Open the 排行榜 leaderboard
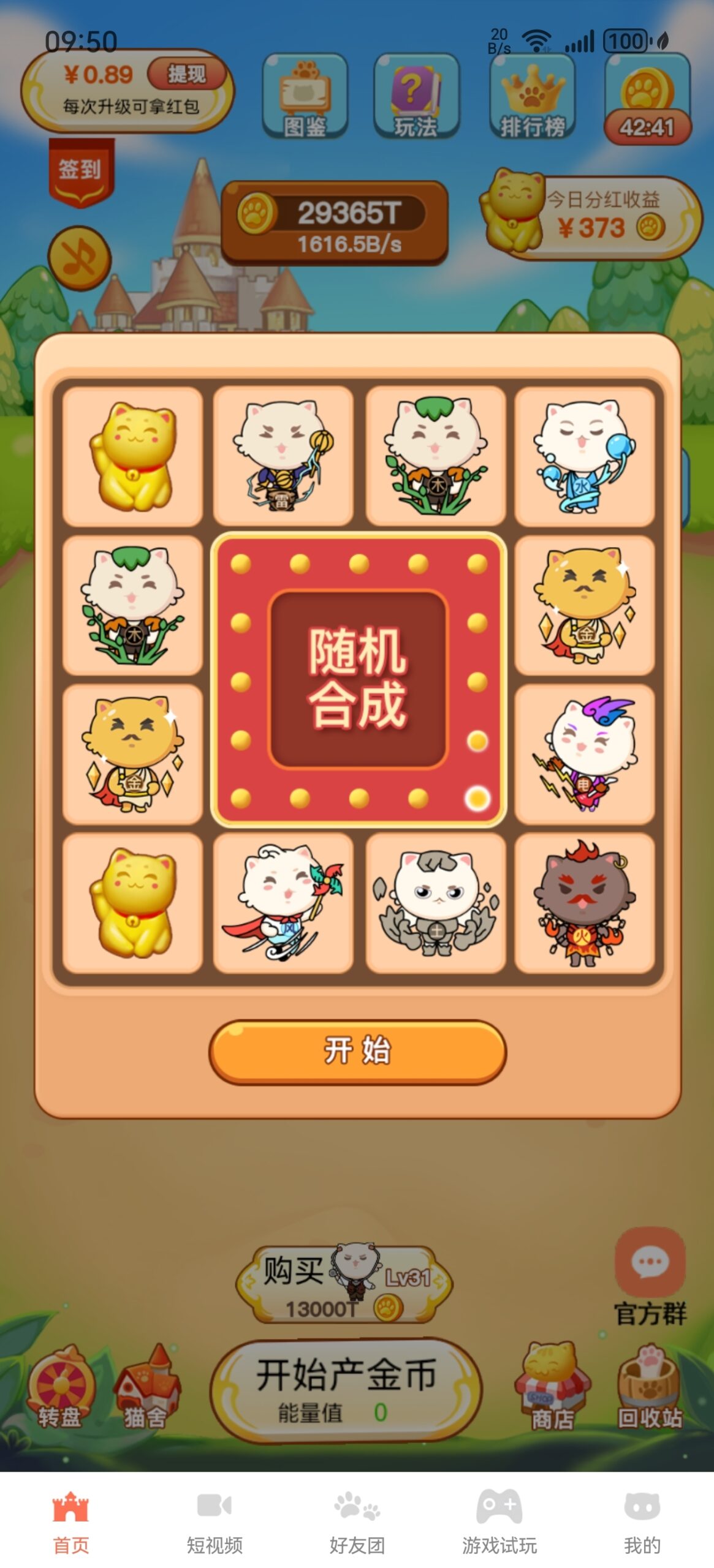Screen dimensions: 714x1568 pyautogui.click(x=532, y=96)
